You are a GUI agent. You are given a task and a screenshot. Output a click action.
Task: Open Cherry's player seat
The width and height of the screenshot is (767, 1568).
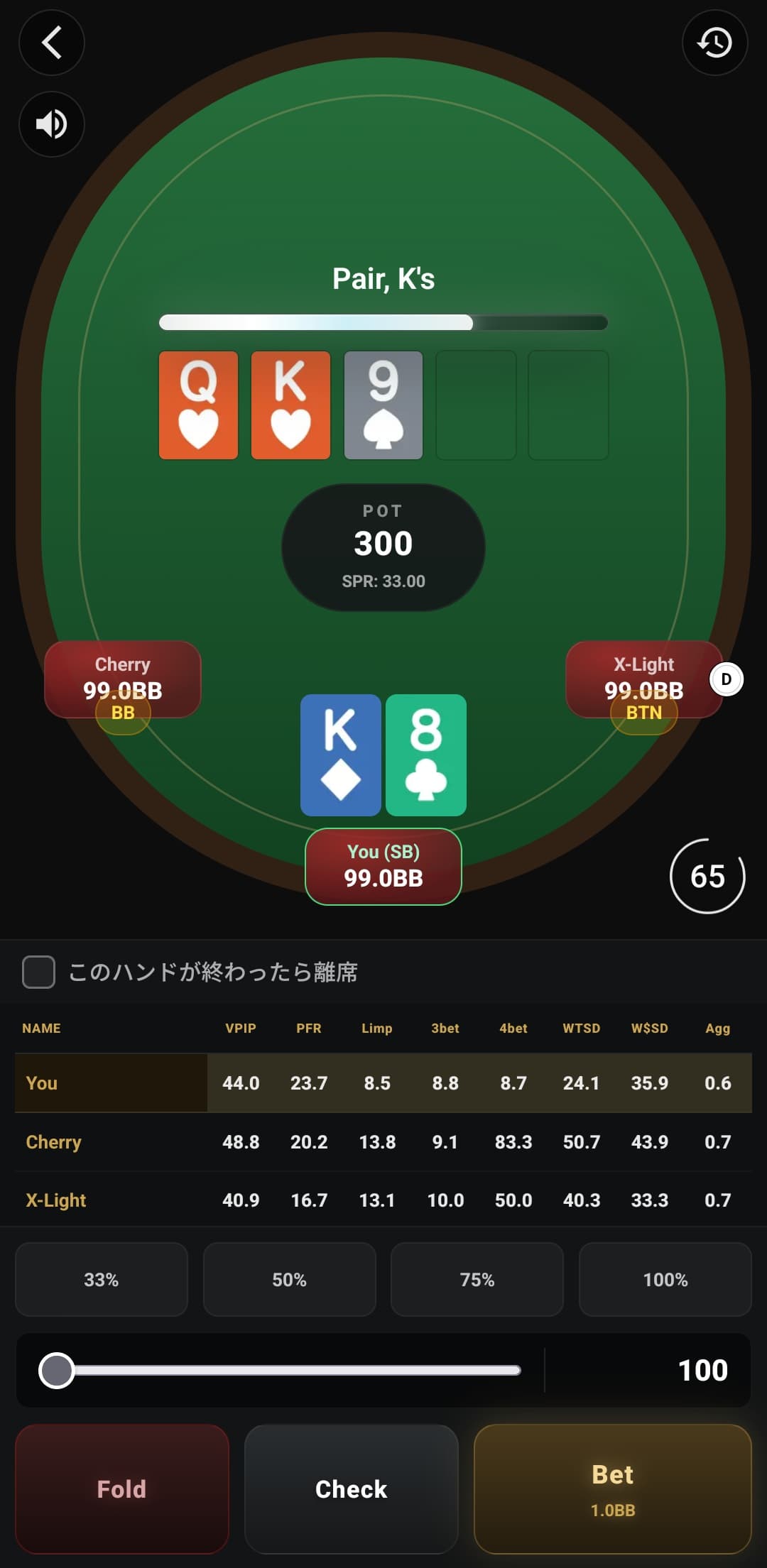click(122, 679)
